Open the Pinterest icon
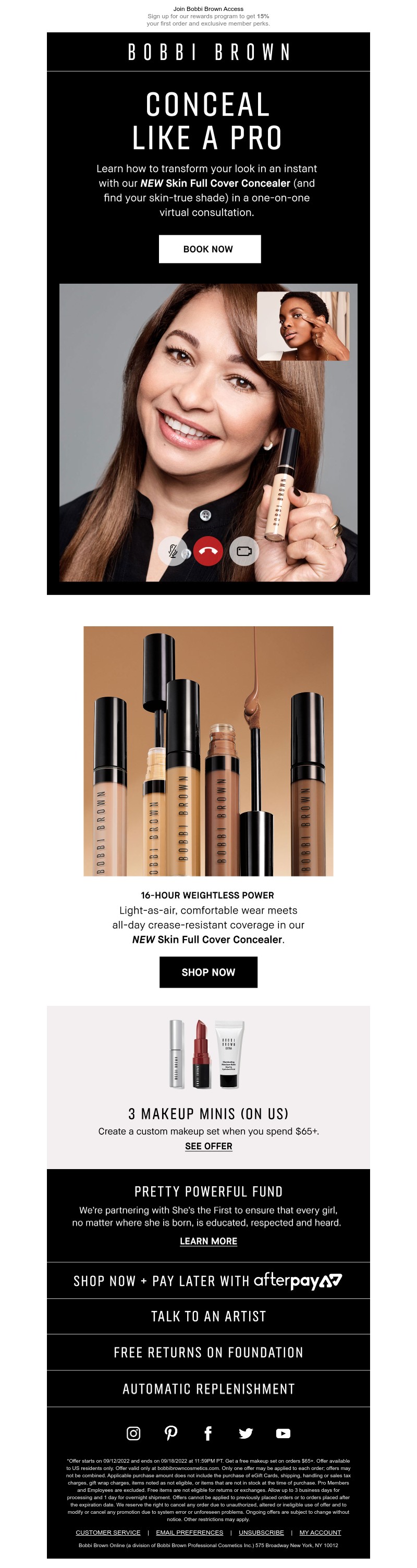This screenshot has width=417, height=1568. 171,1433
